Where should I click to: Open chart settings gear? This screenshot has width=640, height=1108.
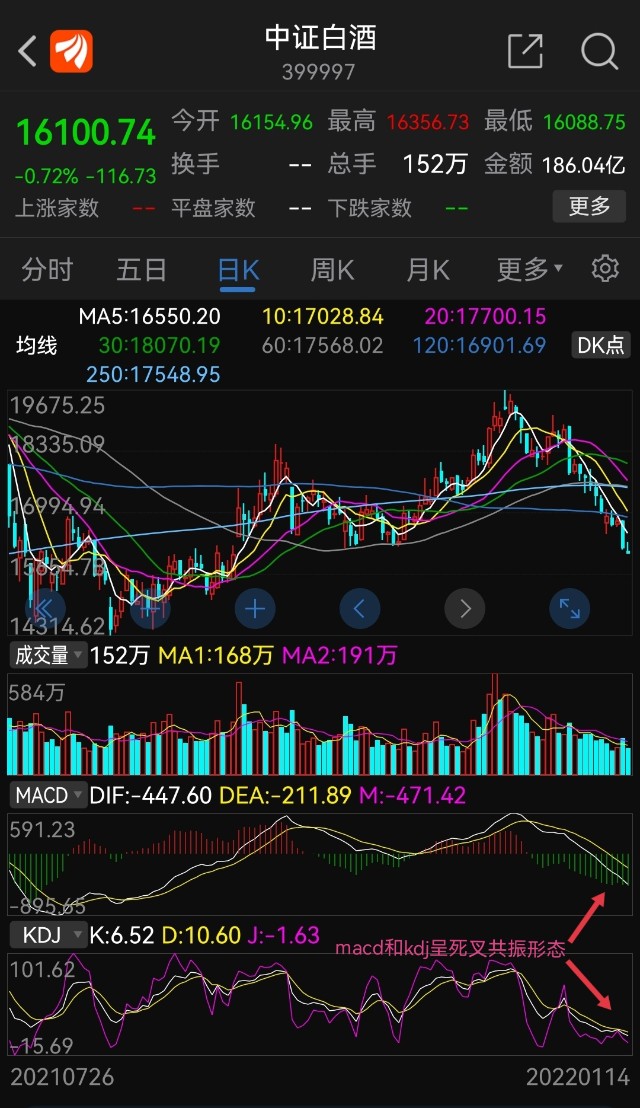pos(604,269)
